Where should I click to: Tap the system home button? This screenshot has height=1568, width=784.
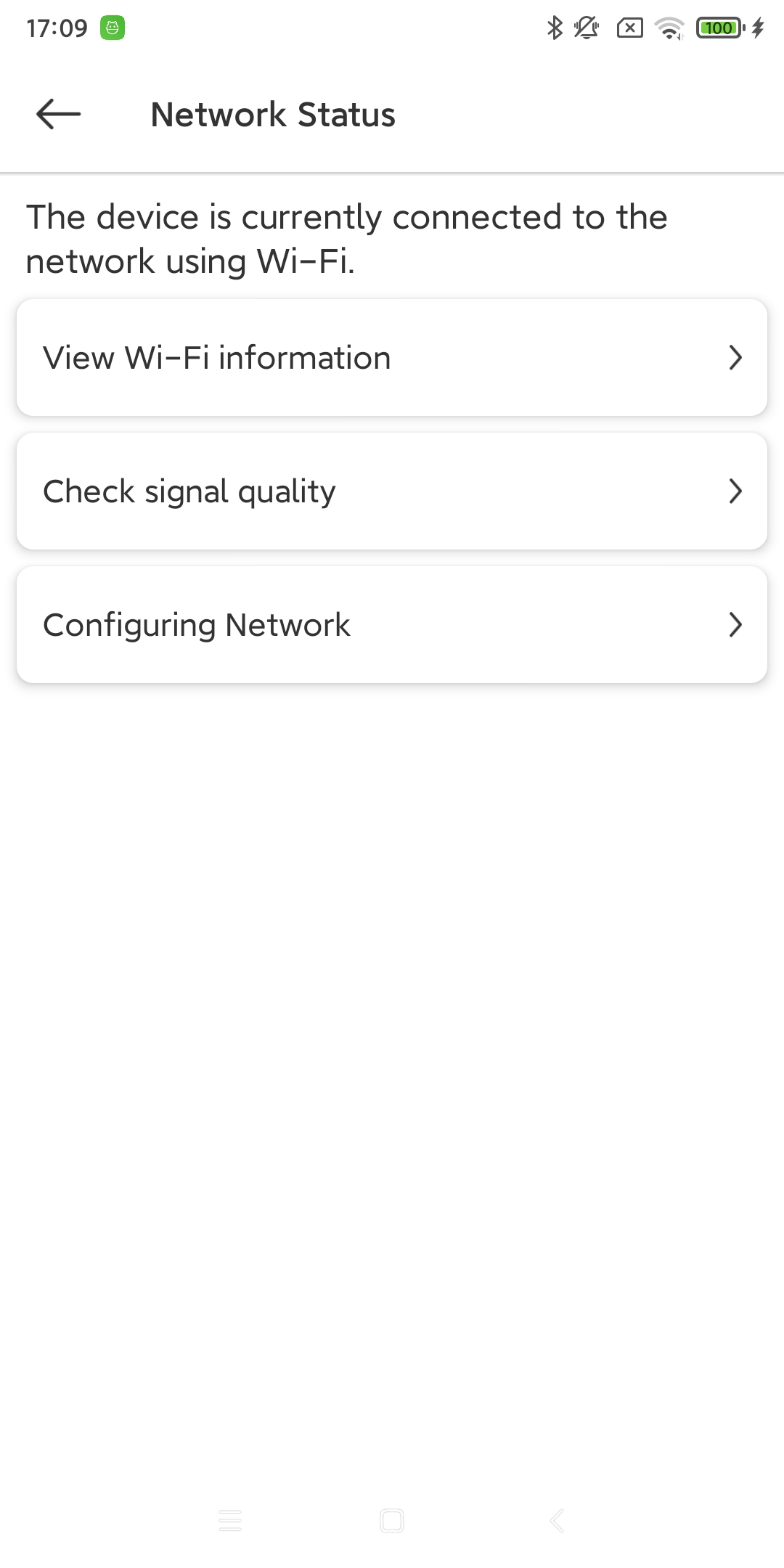[392, 1520]
